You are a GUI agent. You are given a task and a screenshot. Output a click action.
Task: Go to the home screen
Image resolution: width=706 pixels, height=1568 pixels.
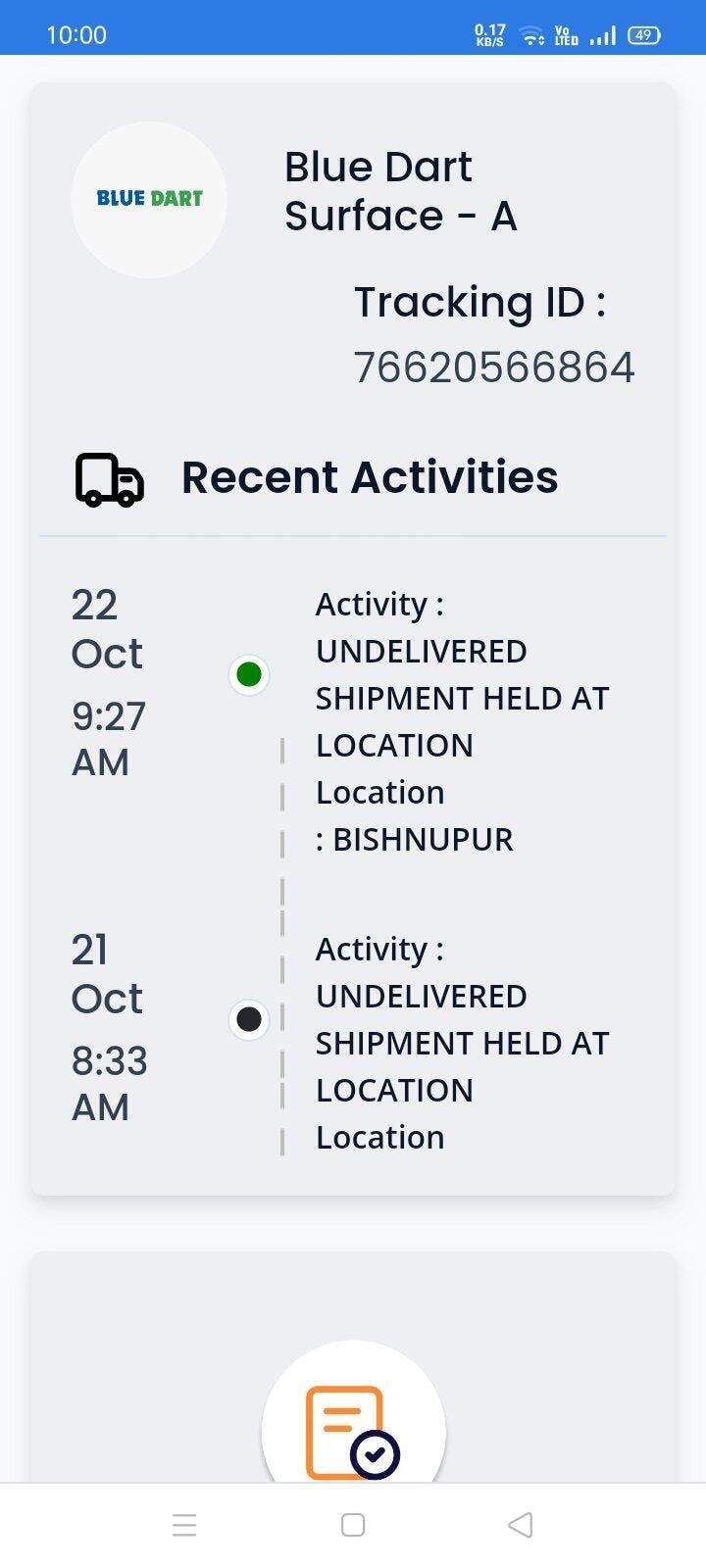pyautogui.click(x=353, y=1525)
